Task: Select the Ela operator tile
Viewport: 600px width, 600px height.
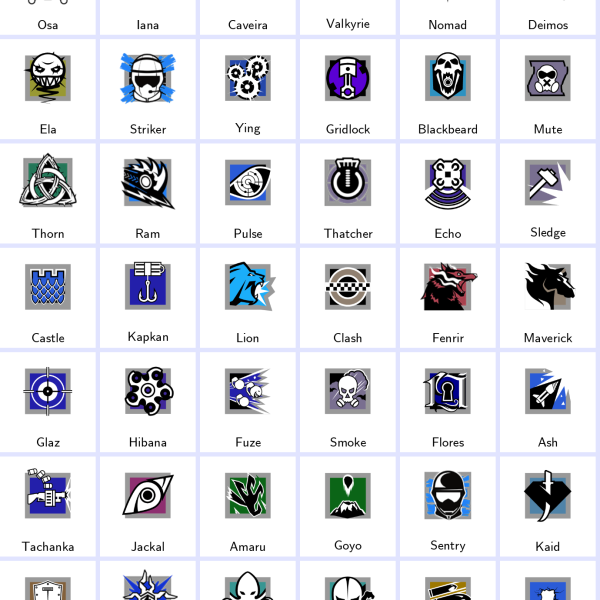Action: (48, 88)
